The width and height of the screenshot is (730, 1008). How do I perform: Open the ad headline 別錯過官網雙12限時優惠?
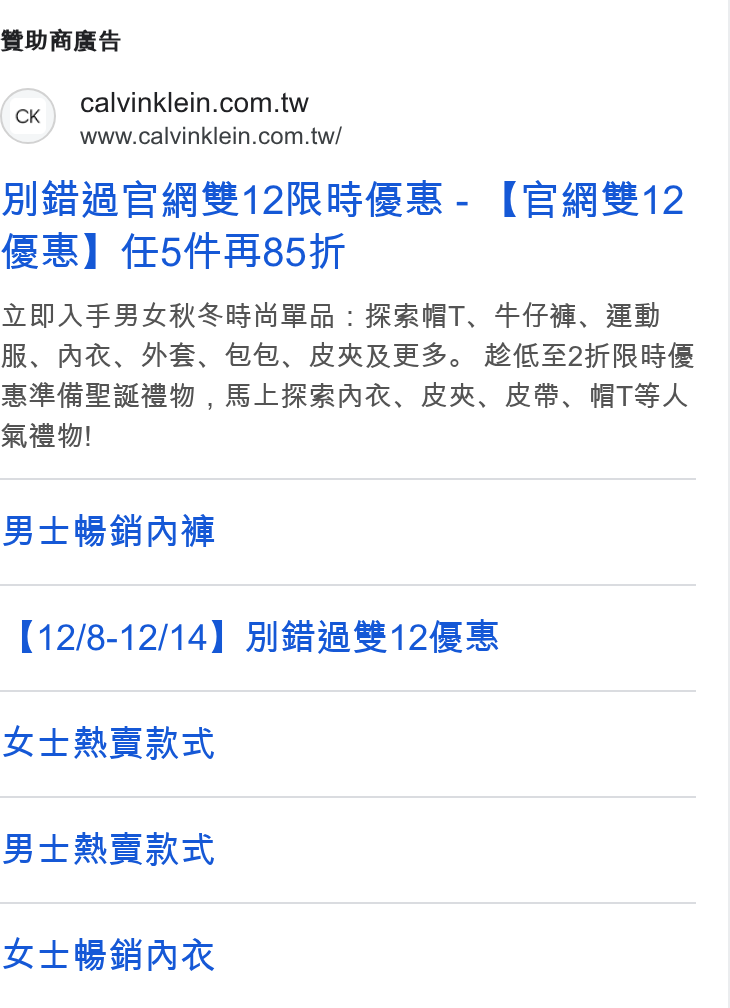click(343, 225)
